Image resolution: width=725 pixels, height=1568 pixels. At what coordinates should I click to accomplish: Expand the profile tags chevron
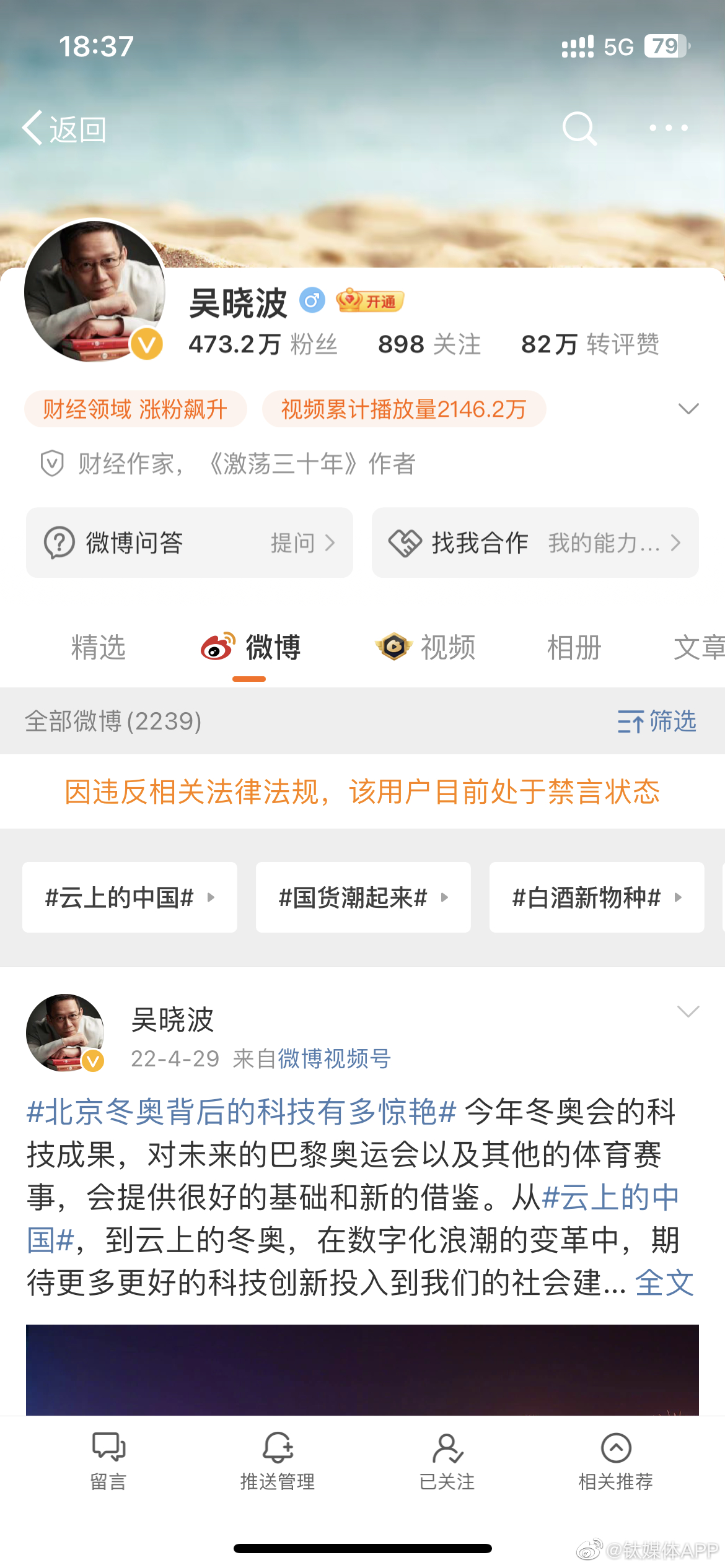coord(688,409)
